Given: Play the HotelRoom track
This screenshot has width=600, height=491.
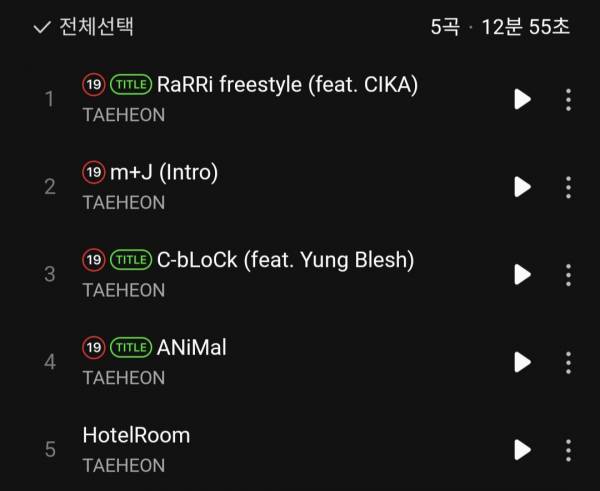Looking at the screenshot, I should pos(522,449).
